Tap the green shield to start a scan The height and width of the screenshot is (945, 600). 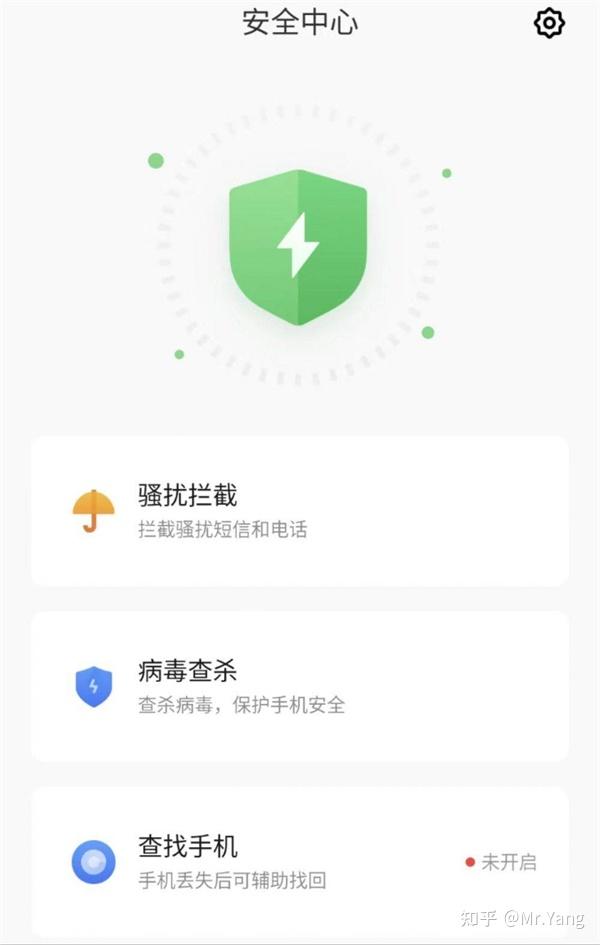298,247
